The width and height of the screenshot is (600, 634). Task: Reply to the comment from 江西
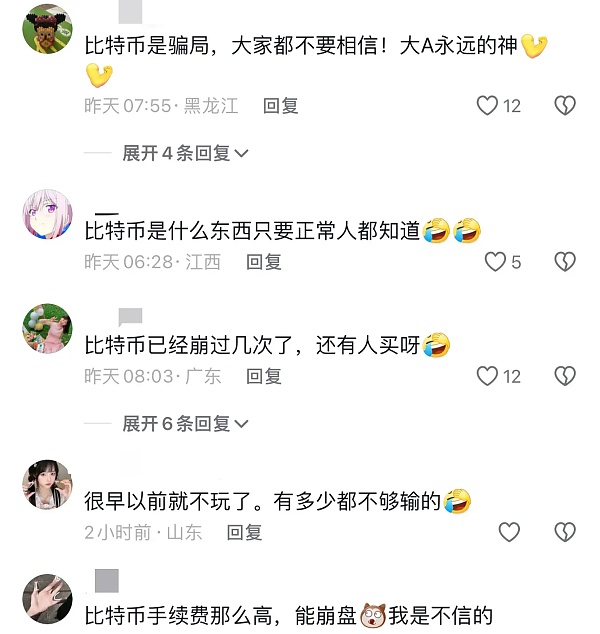[264, 262]
